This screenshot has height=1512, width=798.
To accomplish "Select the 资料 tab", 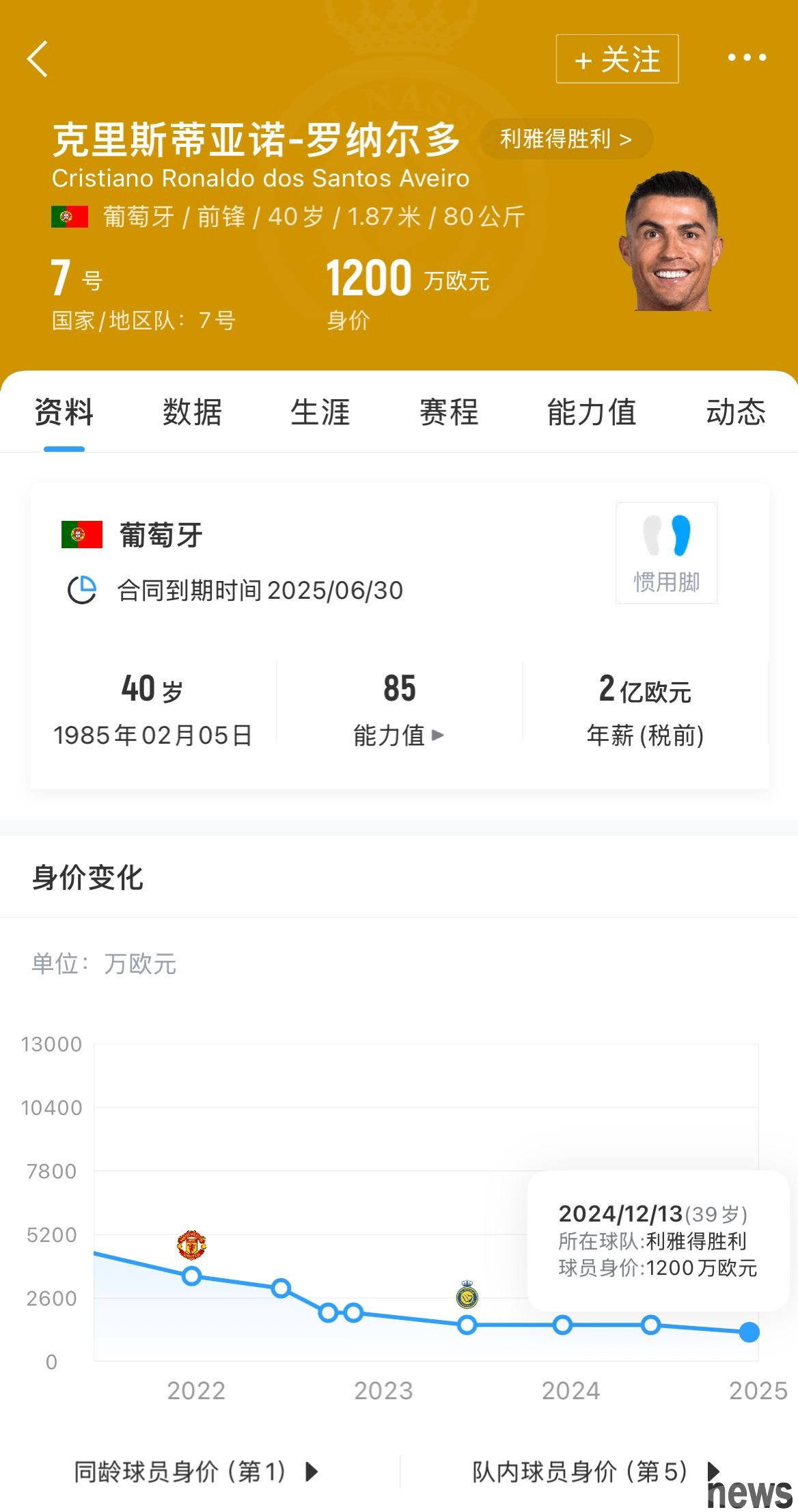I will click(x=64, y=412).
